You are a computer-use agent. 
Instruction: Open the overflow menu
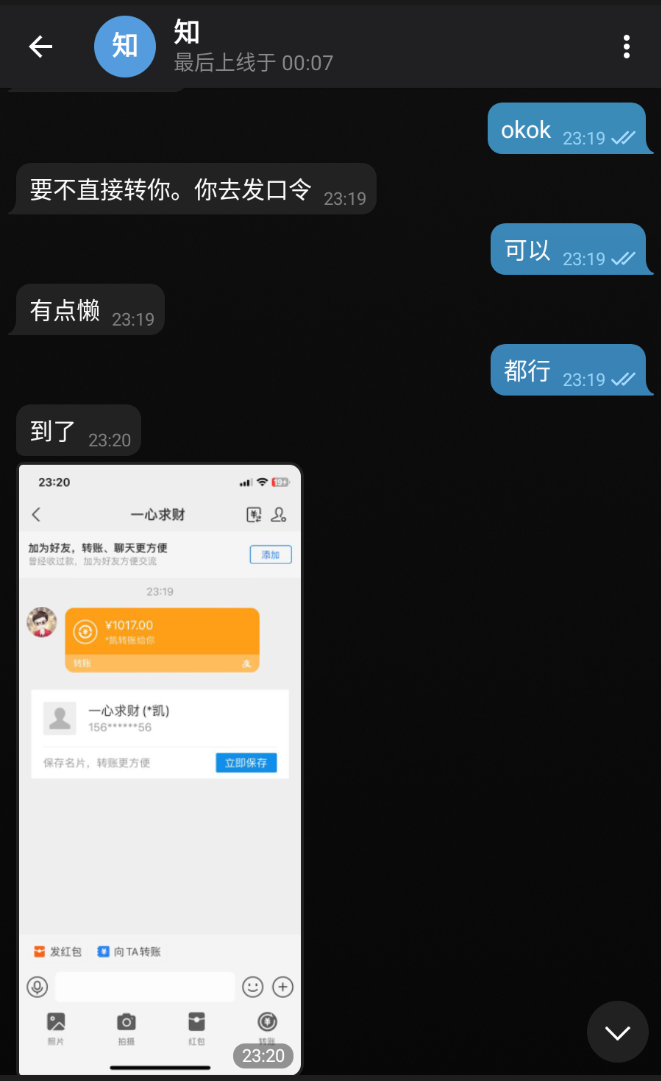[626, 46]
